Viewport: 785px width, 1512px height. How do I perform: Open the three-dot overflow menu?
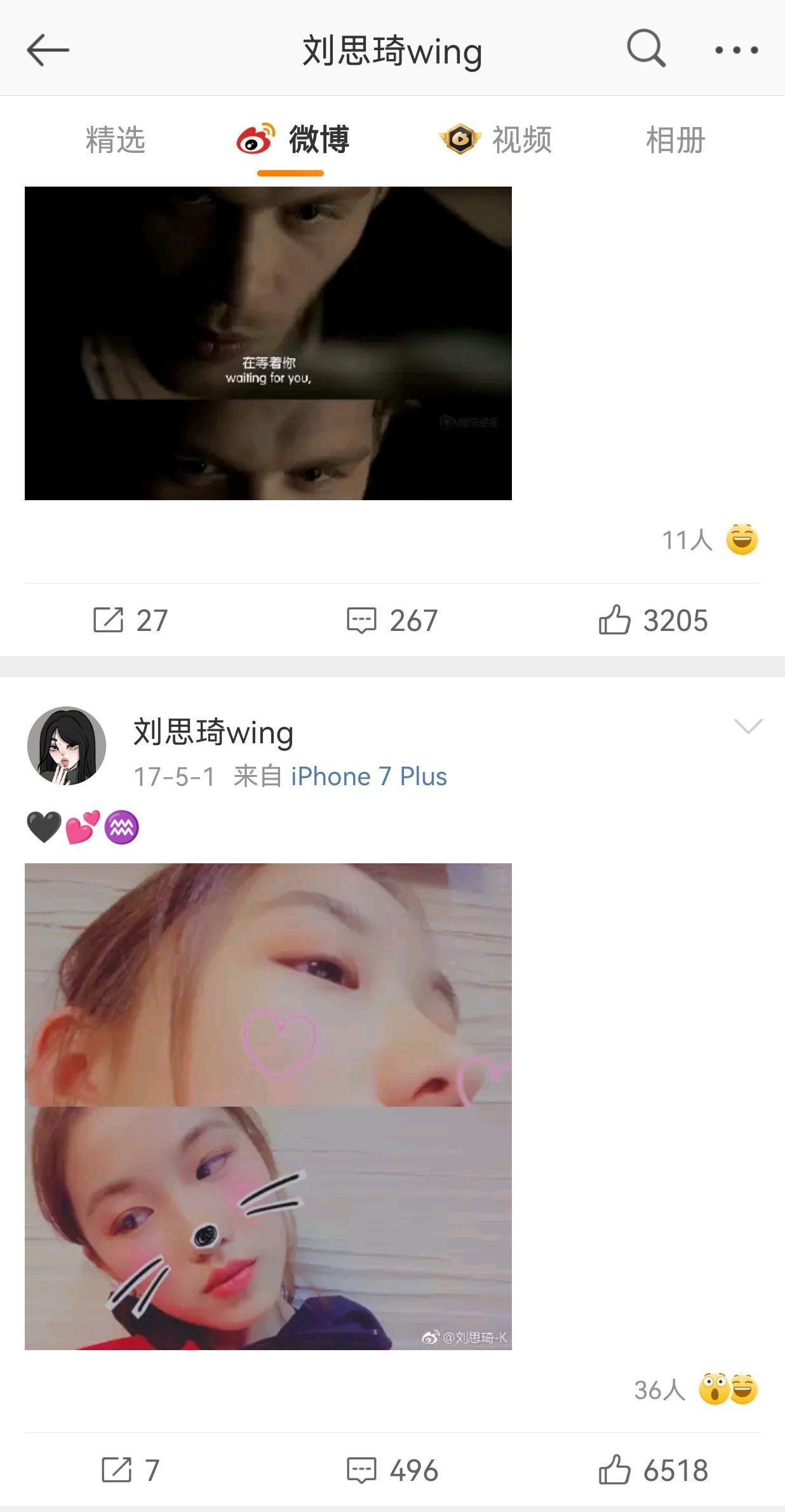tap(736, 50)
